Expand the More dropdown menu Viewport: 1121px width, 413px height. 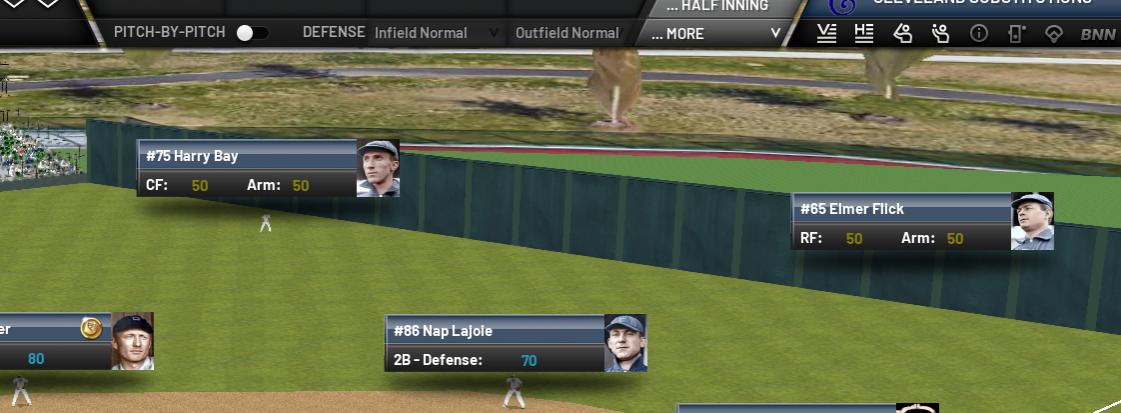click(715, 33)
